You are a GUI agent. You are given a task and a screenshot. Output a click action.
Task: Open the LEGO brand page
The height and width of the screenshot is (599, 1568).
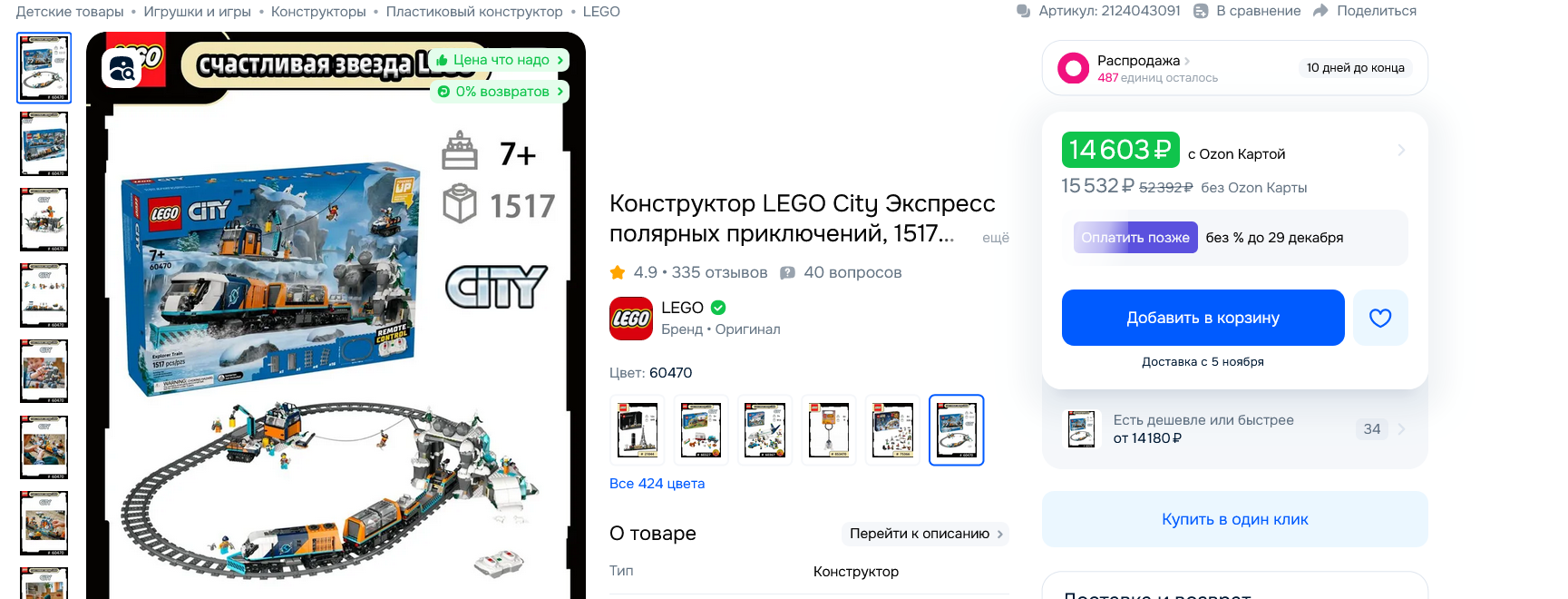point(682,308)
